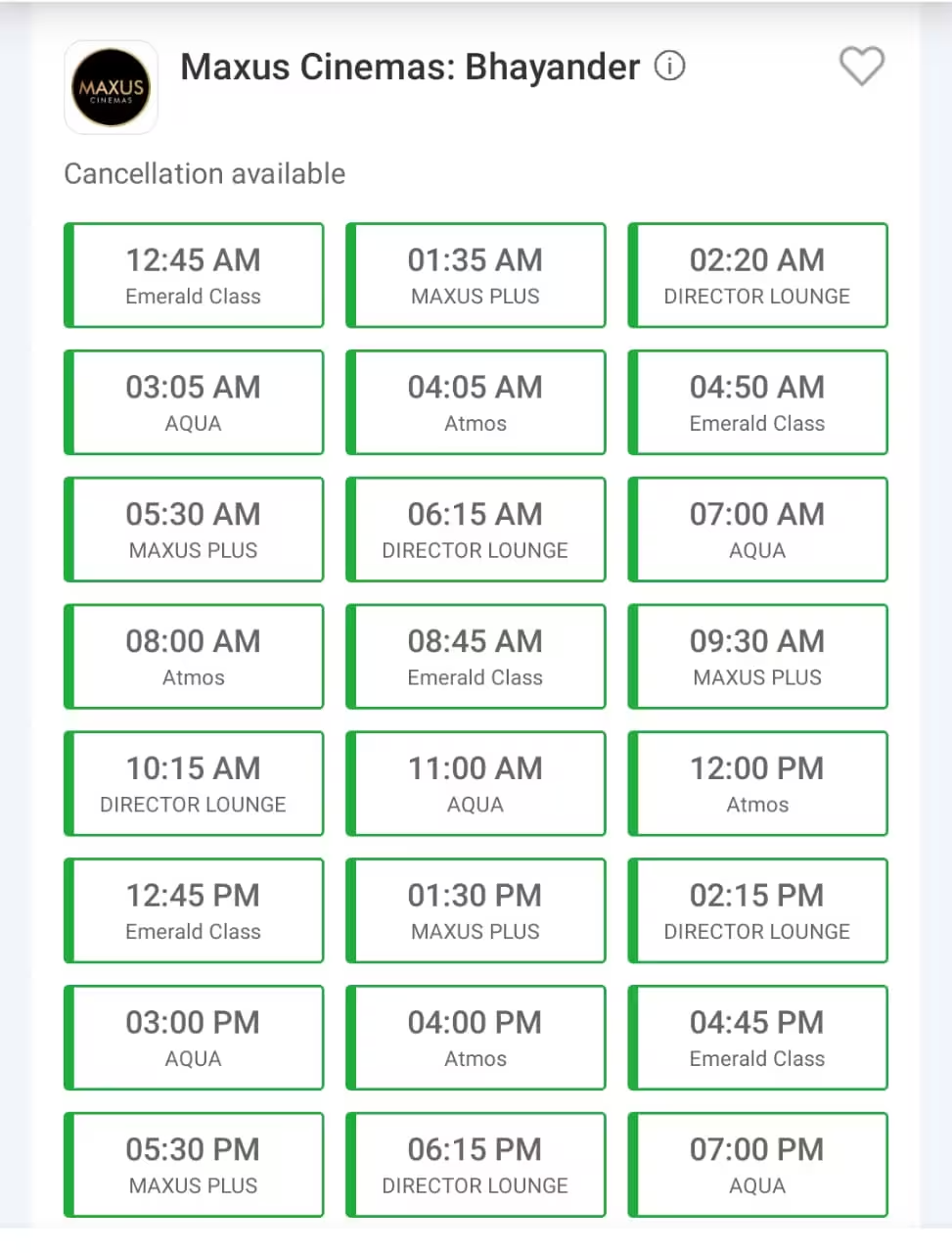This screenshot has height=1253, width=952.
Task: Choose the 05:30 AM MAXUS PLUS showtime
Action: [193, 530]
